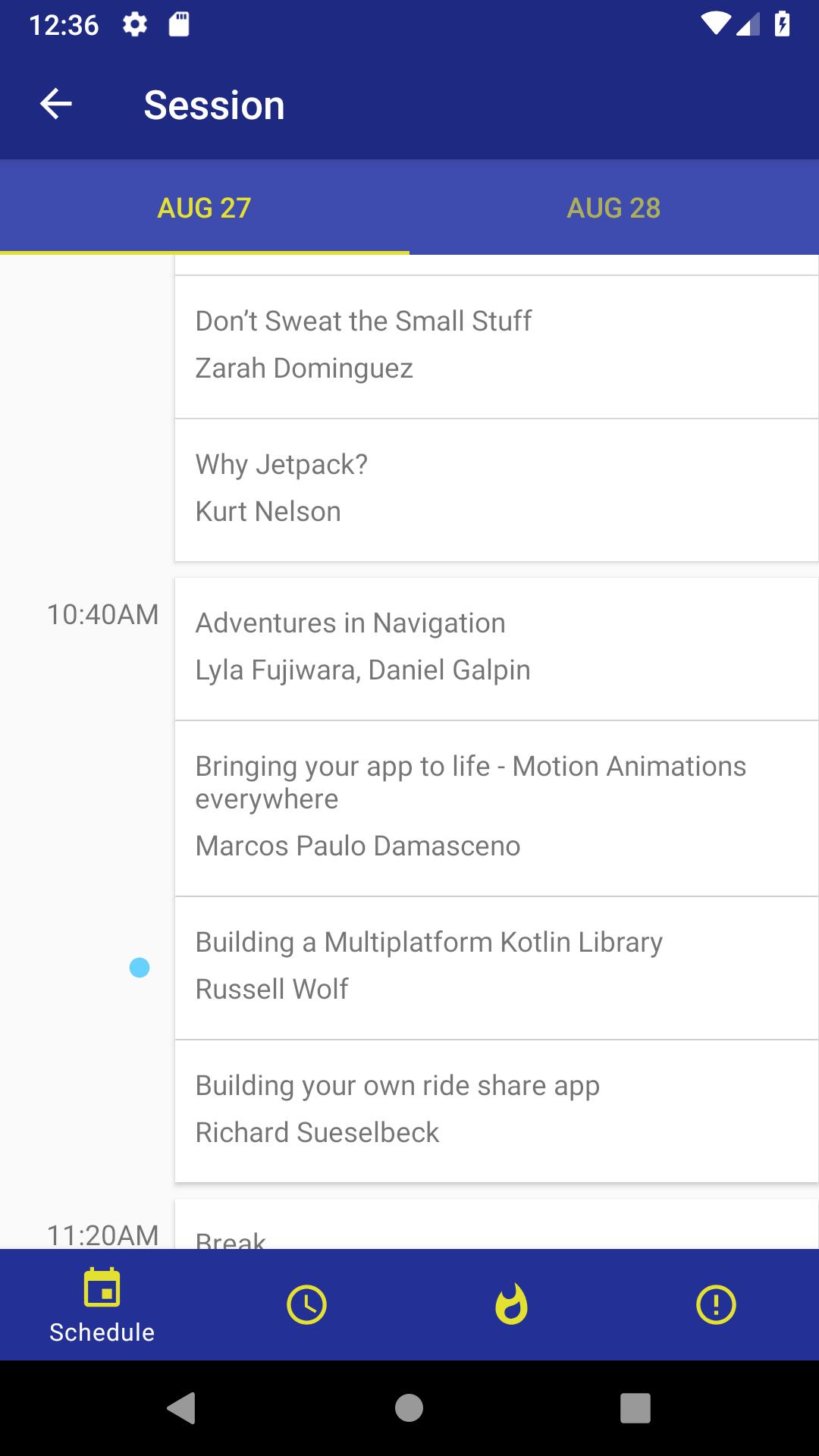819x1456 pixels.
Task: Tap the settings gear in the status bar
Action: click(x=134, y=25)
